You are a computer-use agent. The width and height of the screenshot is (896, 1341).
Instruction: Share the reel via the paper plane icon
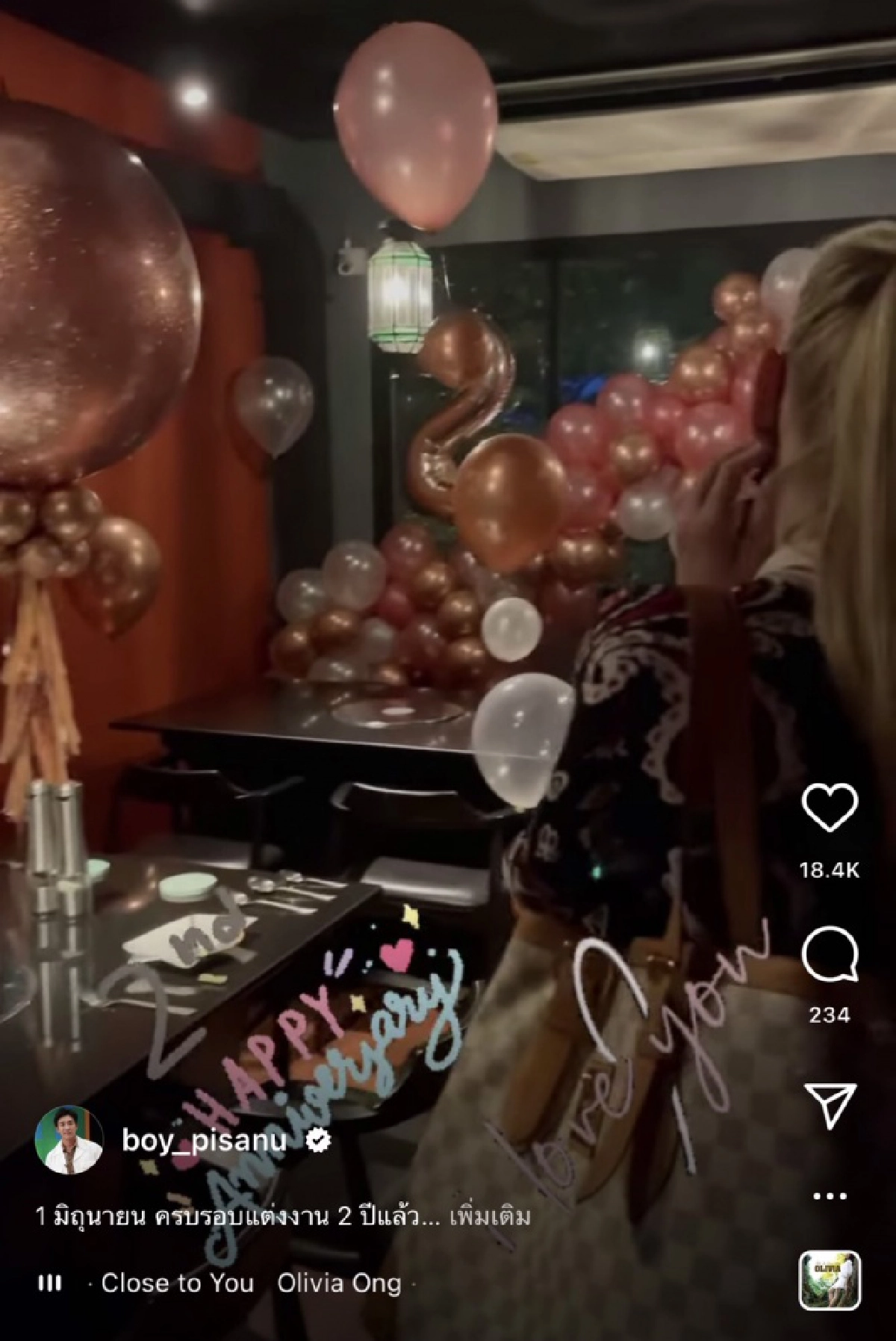point(830,1104)
